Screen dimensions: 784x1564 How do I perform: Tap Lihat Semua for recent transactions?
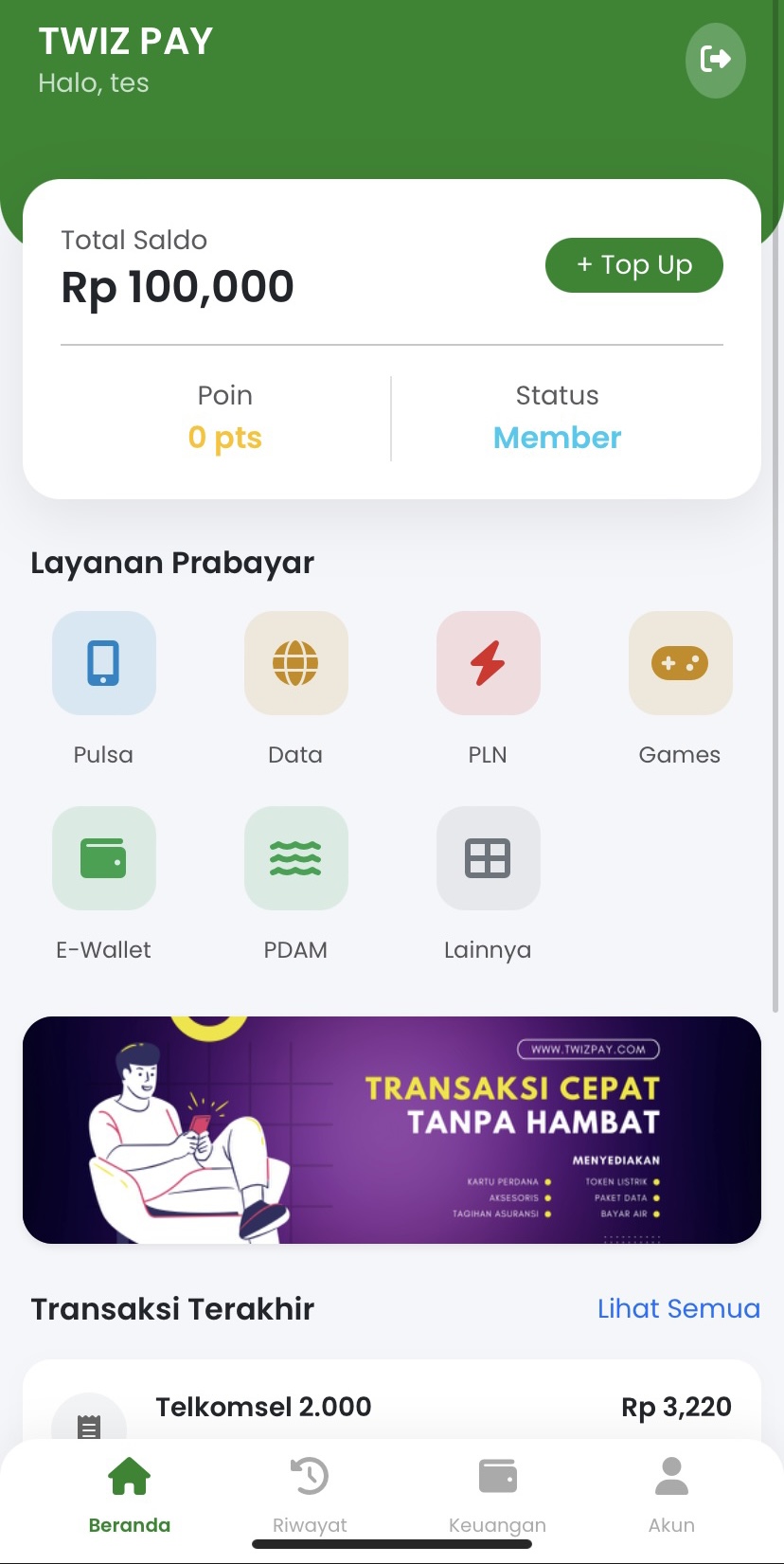(678, 1308)
